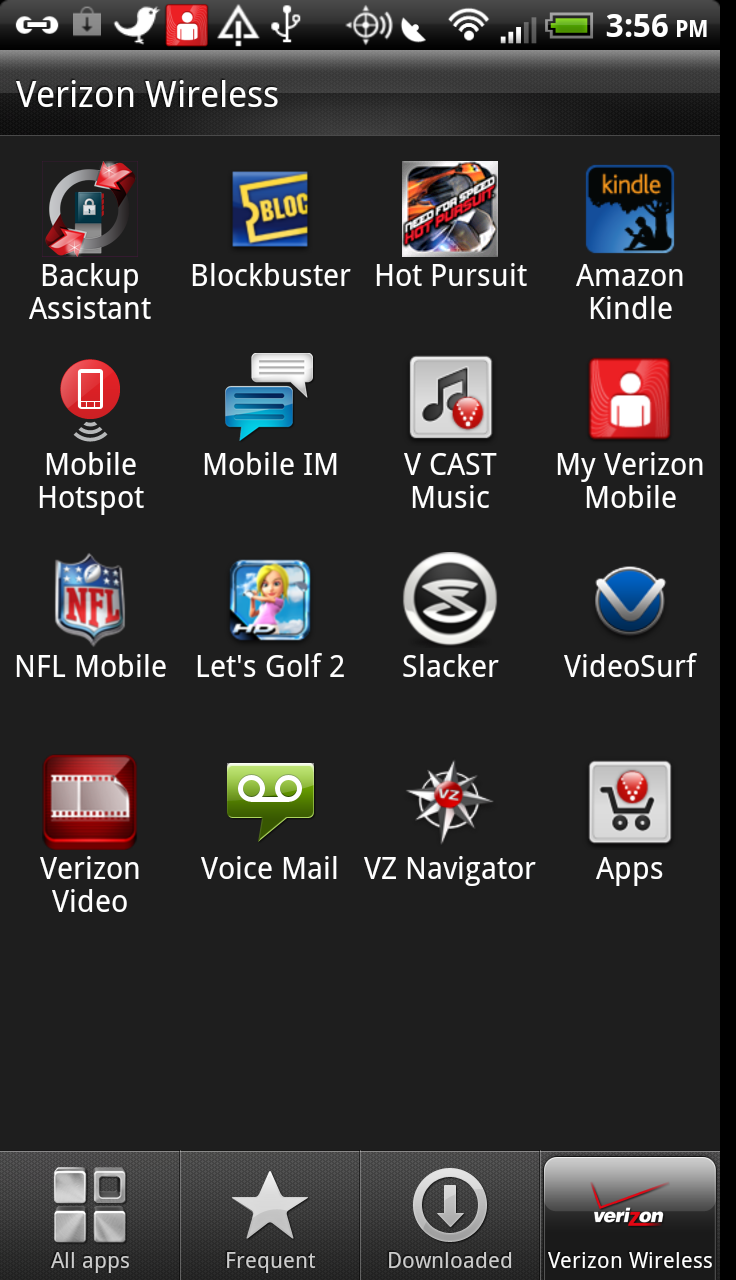Switch to the All apps tab
This screenshot has width=736, height=1280.
[90, 1215]
